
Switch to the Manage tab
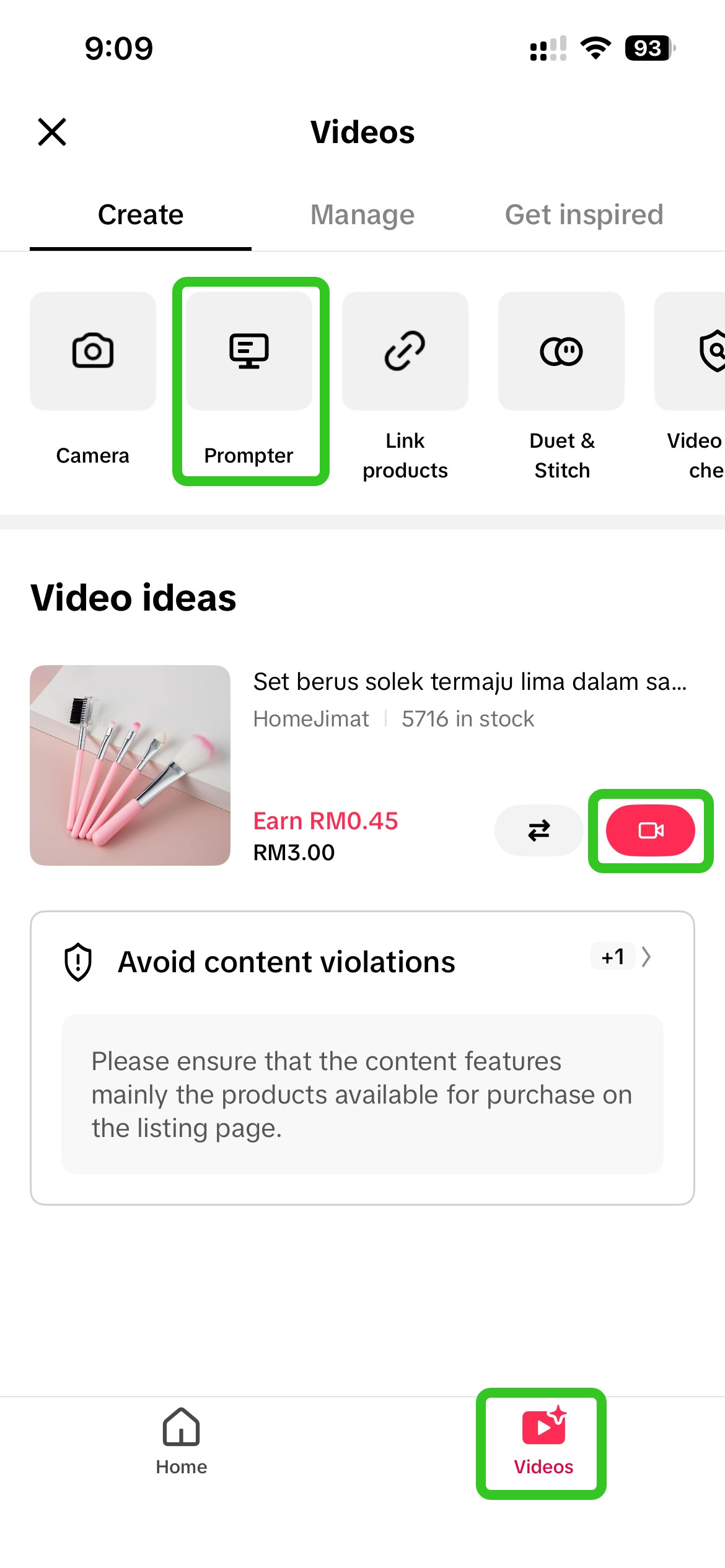coord(362,215)
